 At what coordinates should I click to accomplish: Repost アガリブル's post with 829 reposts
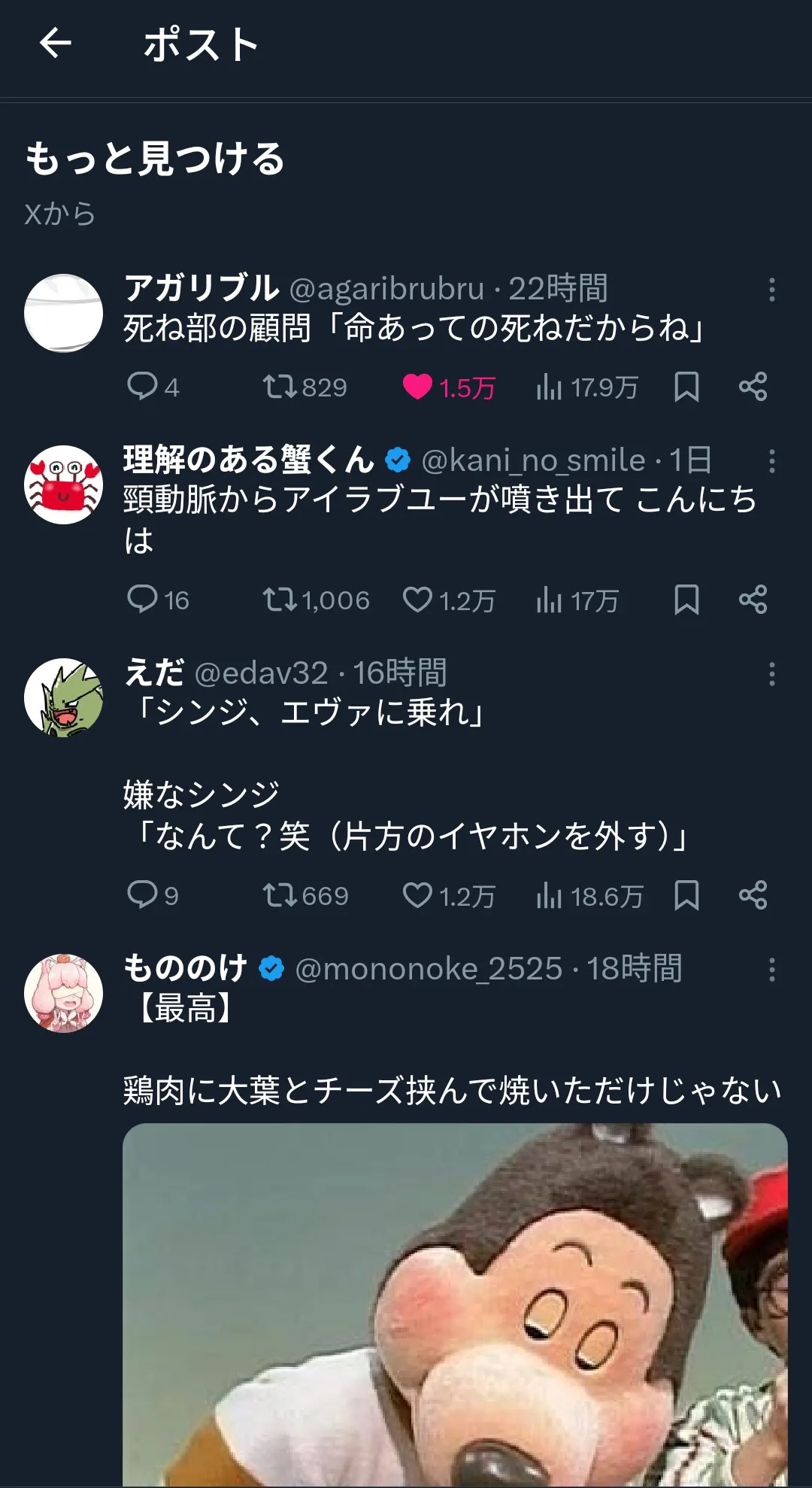click(x=304, y=387)
